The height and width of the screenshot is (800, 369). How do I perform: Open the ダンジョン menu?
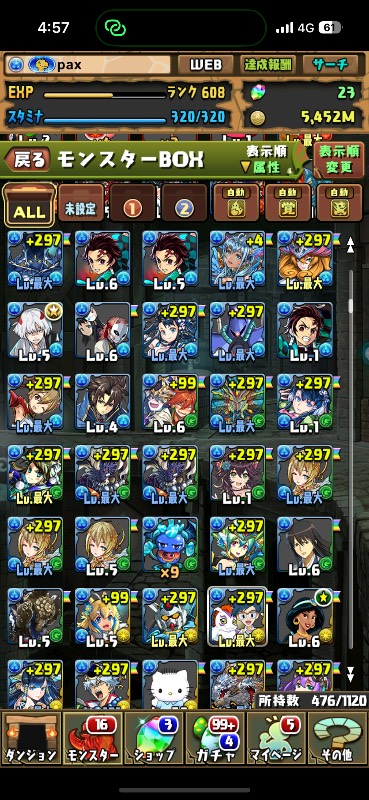pyautogui.click(x=31, y=738)
